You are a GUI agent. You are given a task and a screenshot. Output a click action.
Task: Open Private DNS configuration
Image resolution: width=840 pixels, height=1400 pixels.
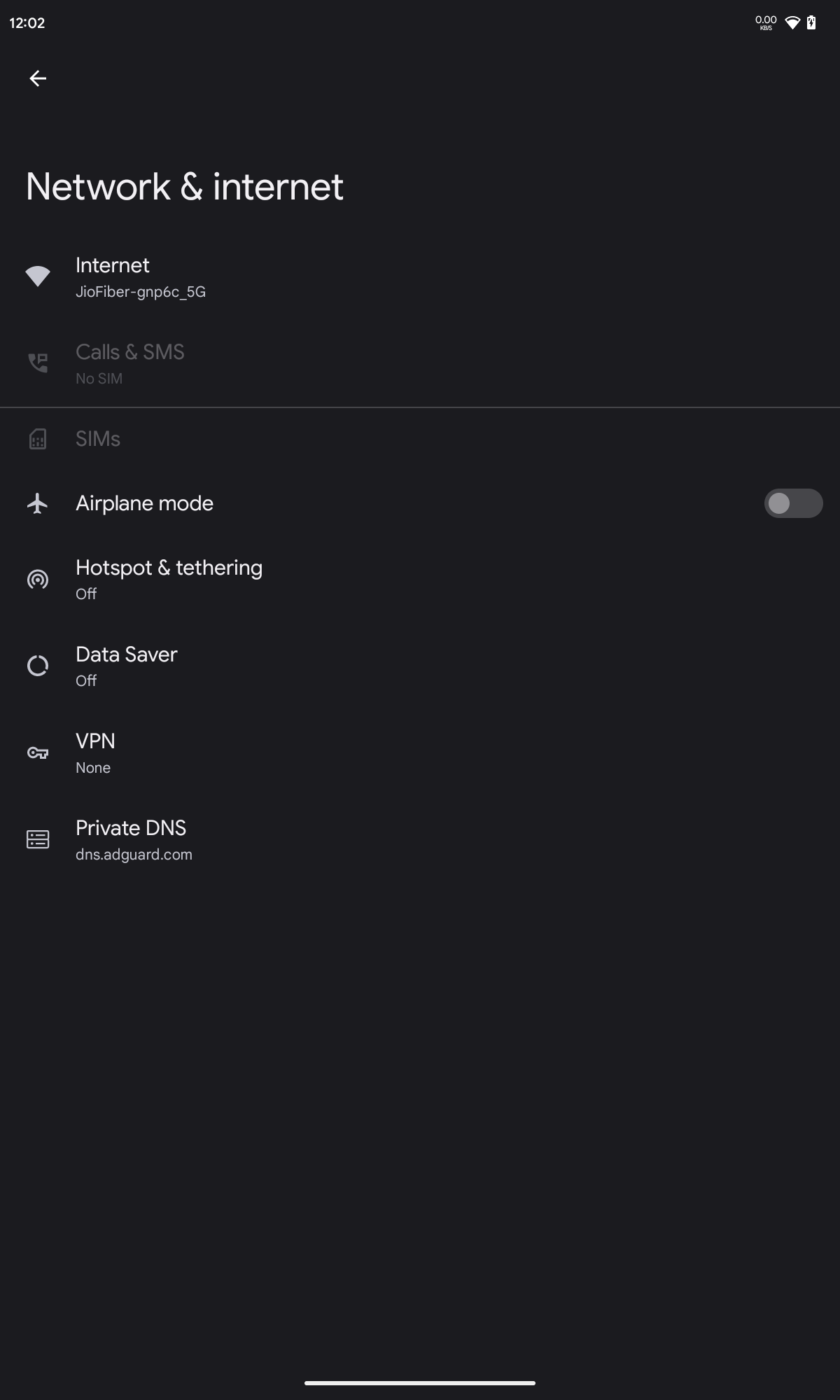(x=133, y=840)
